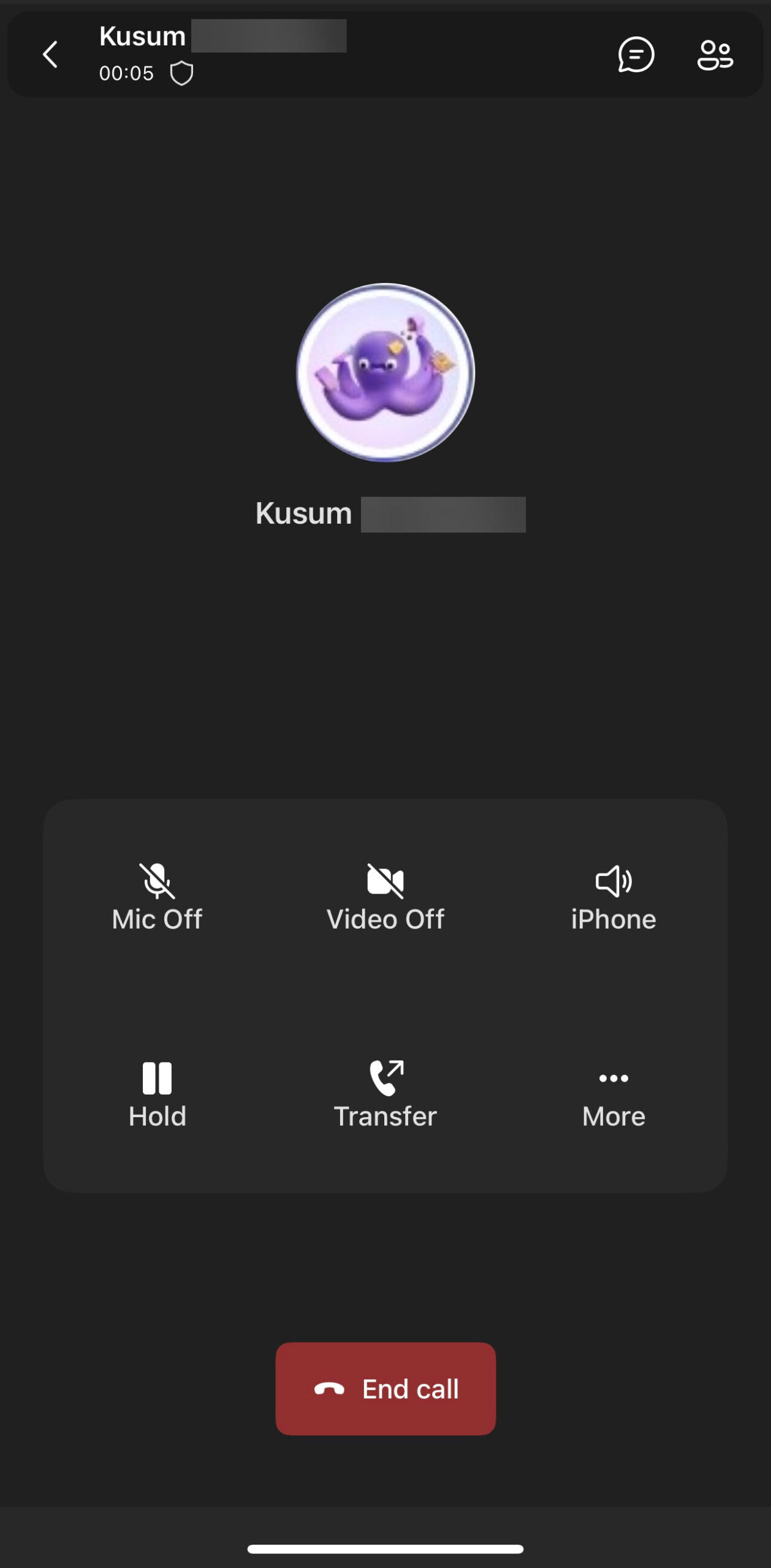Check the 00:05 call timer
The image size is (771, 1568).
(127, 73)
